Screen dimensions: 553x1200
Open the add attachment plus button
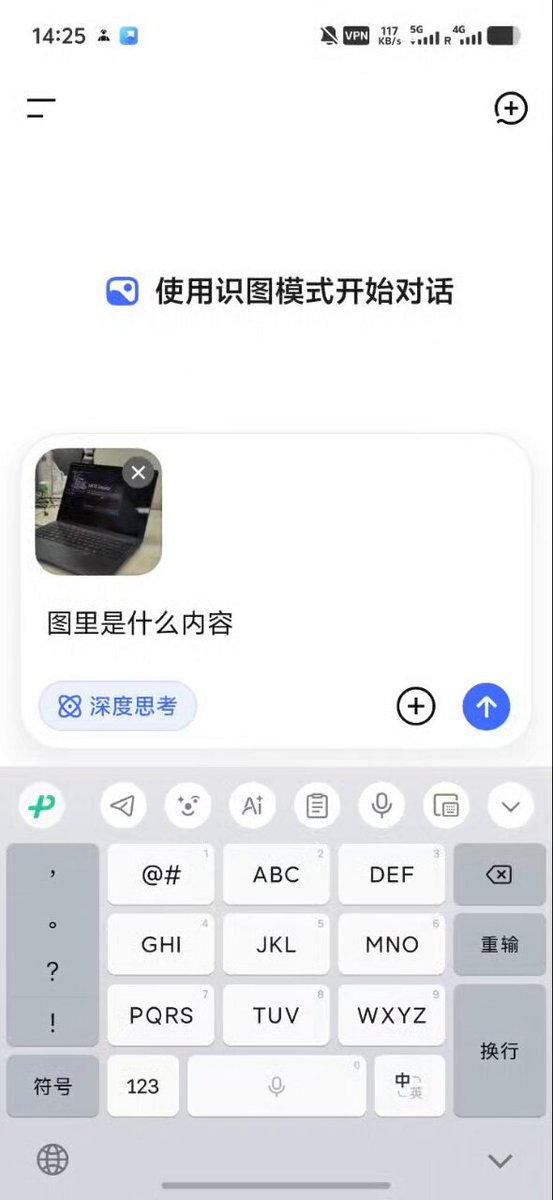[416, 707]
